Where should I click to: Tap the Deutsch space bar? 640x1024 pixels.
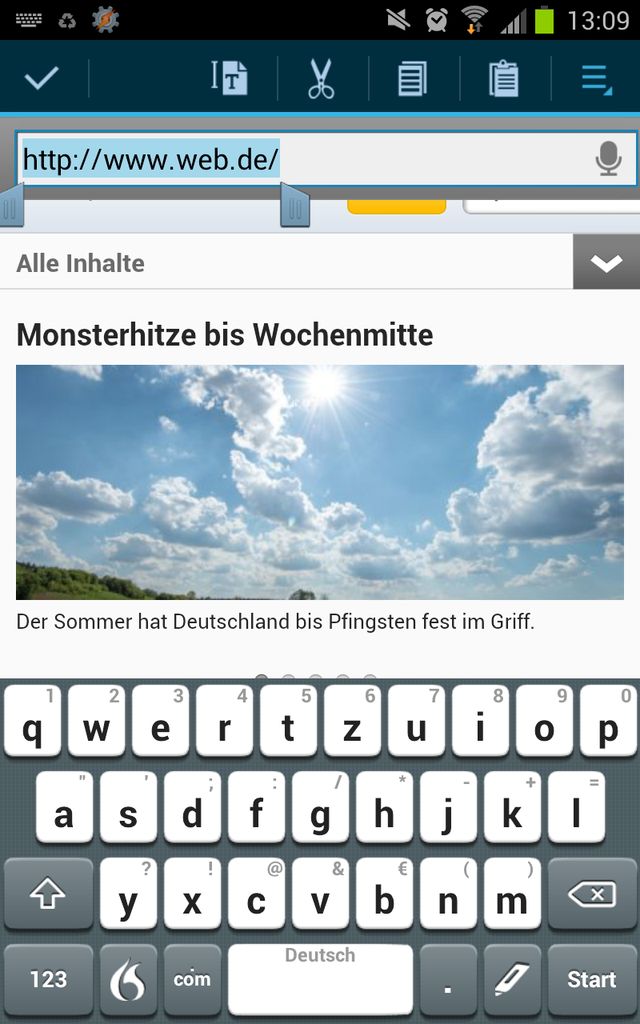320,979
